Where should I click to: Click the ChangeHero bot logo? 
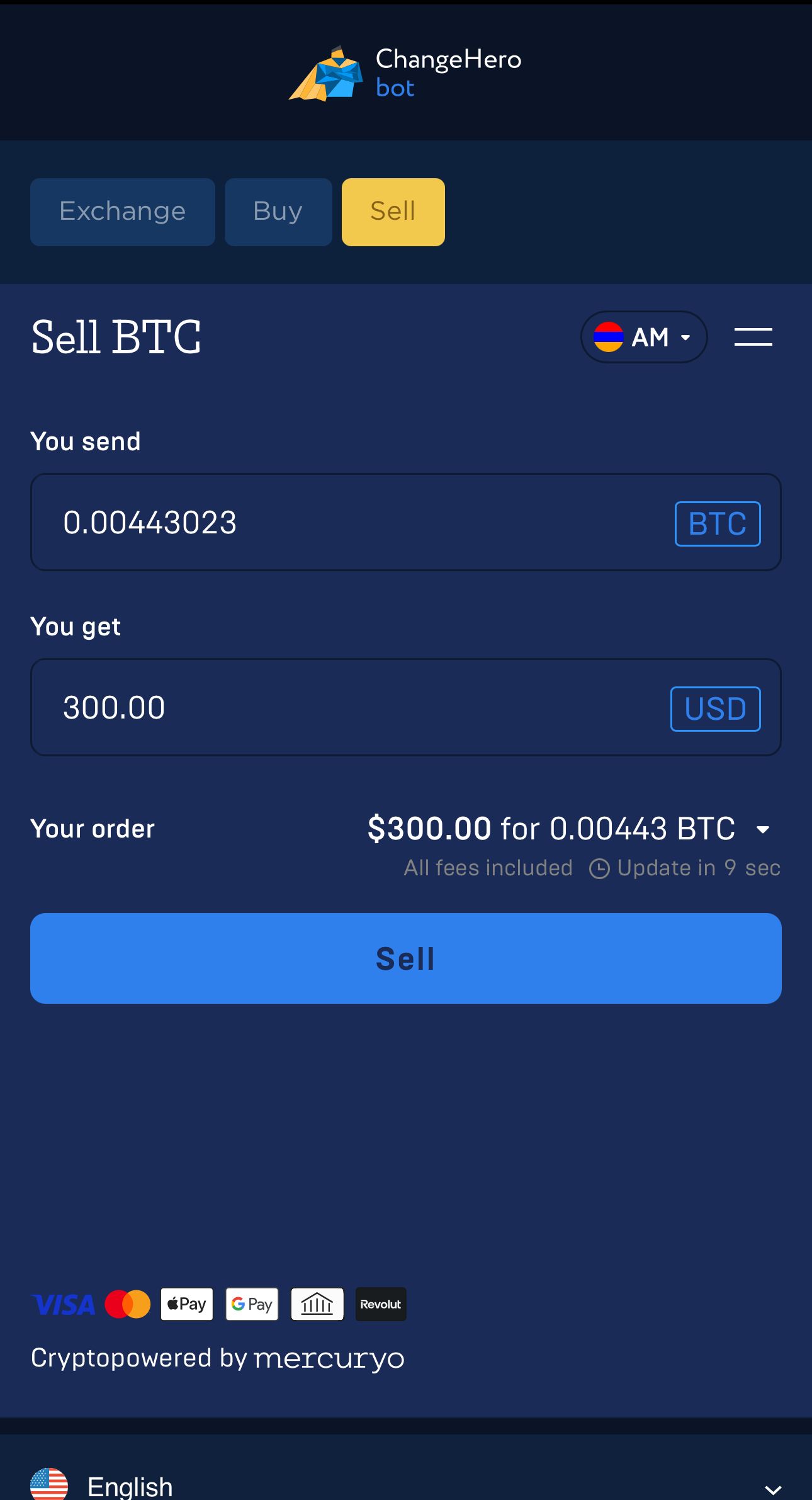tap(405, 72)
